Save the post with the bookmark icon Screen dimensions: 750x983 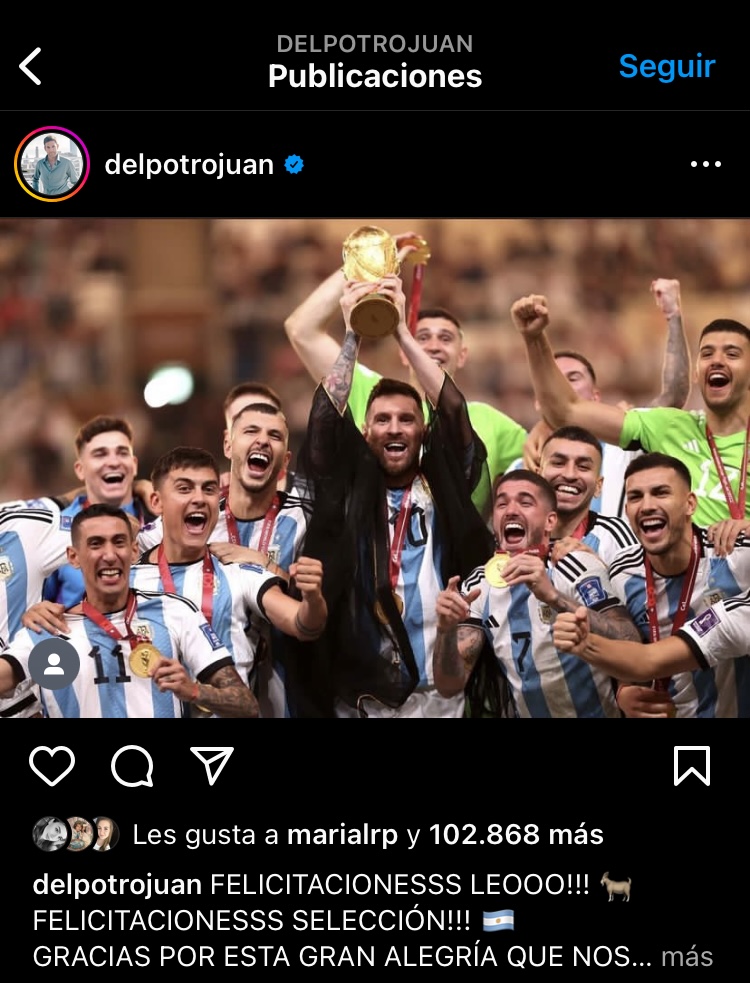(691, 766)
